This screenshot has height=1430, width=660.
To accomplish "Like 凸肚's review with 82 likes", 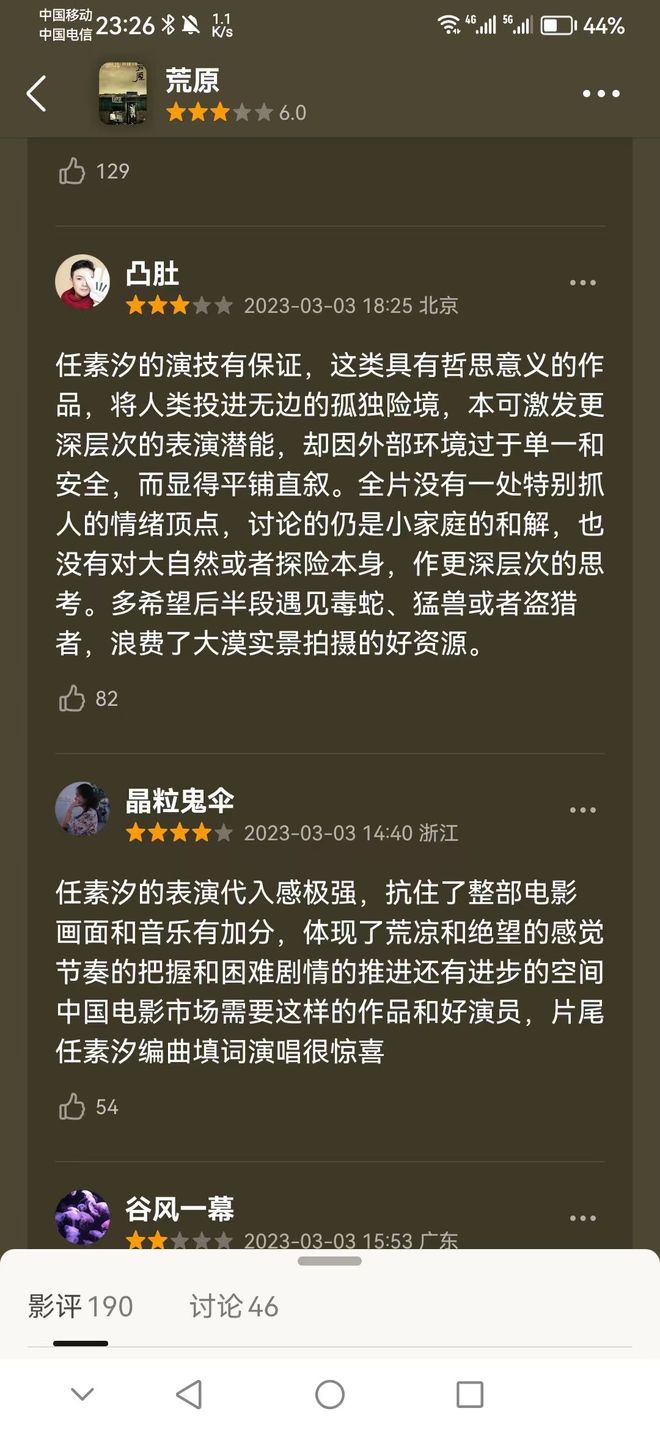I will tap(72, 698).
